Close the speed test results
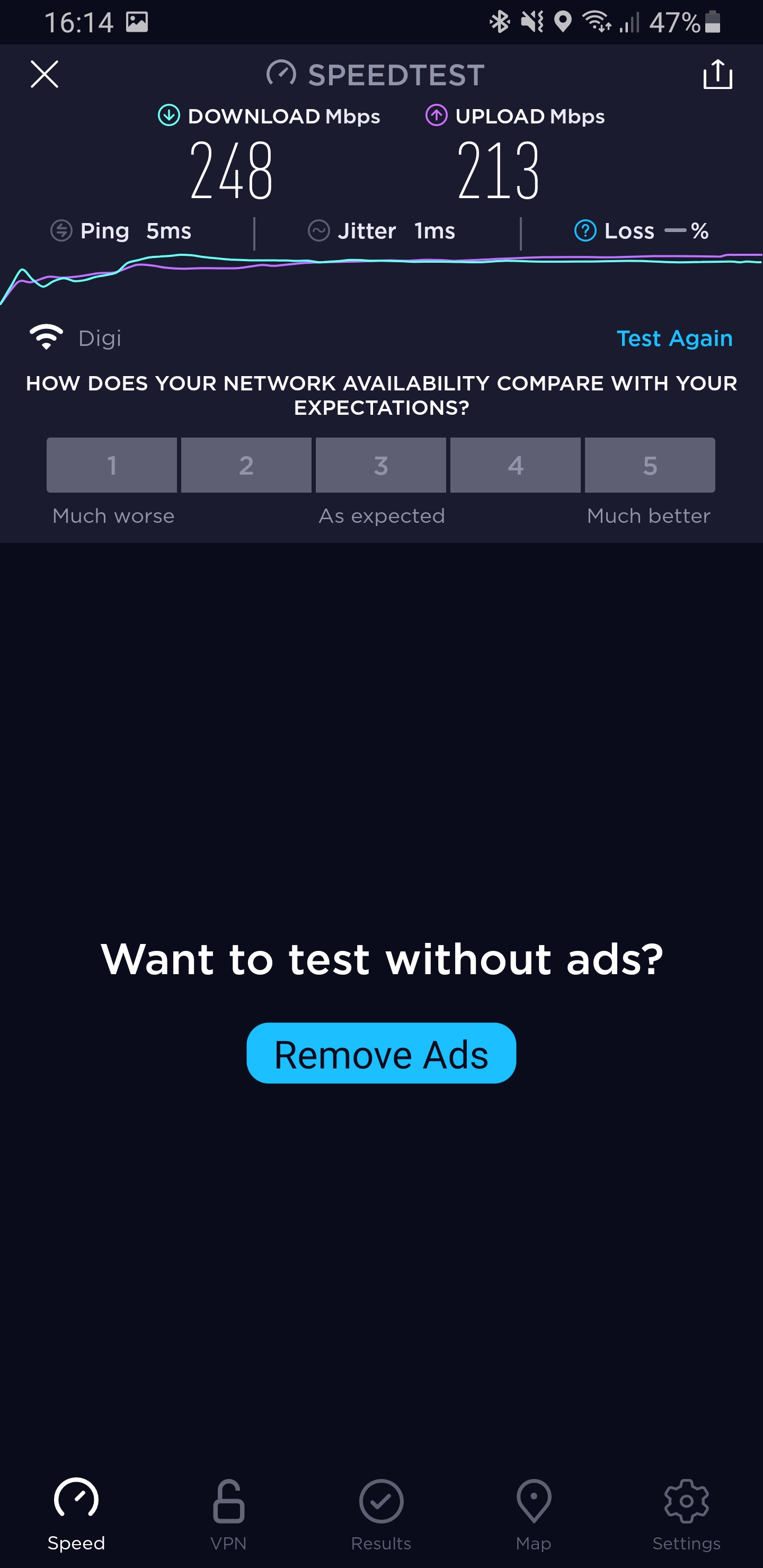Image resolution: width=763 pixels, height=1568 pixels. click(x=45, y=74)
